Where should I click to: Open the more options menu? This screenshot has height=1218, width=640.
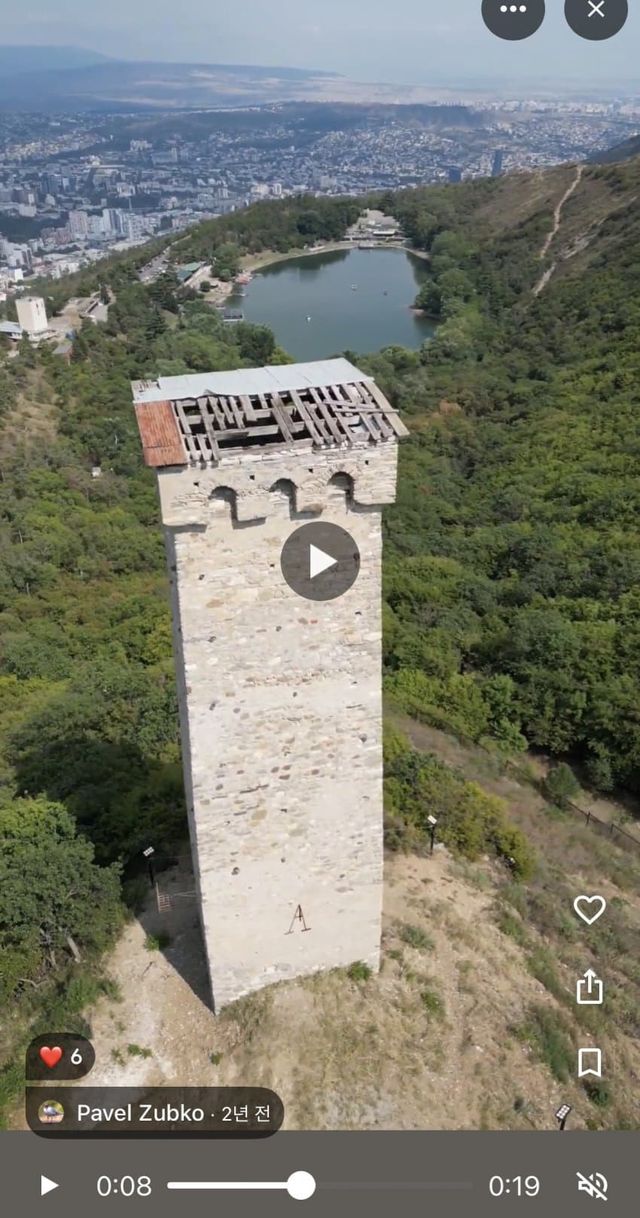(512, 10)
